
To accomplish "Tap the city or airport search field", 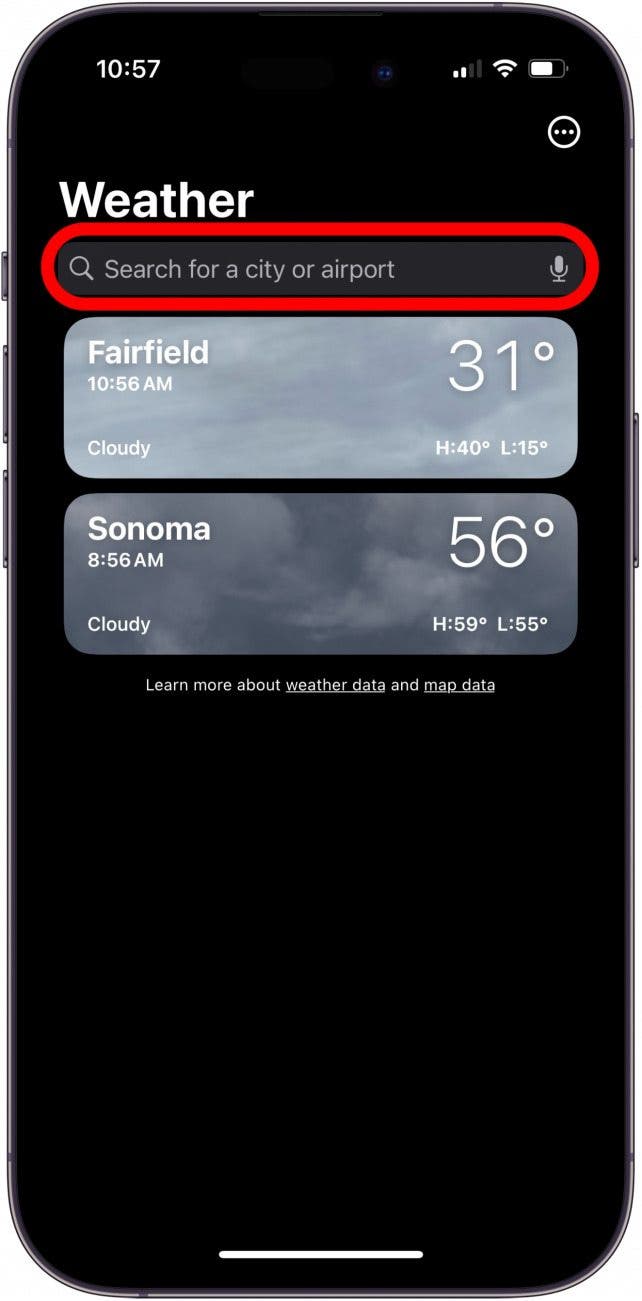I will tap(300, 269).
